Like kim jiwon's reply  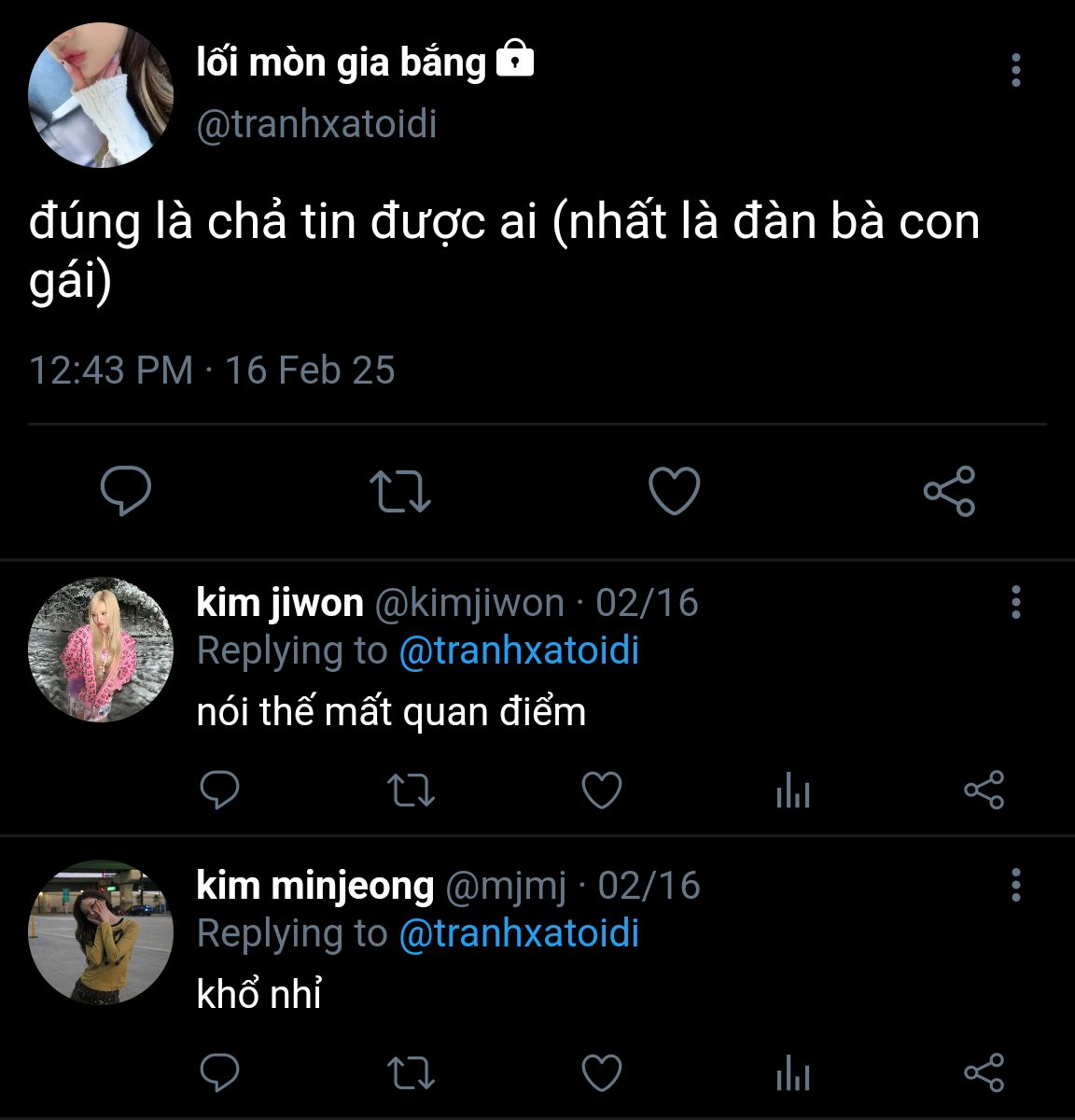[602, 791]
